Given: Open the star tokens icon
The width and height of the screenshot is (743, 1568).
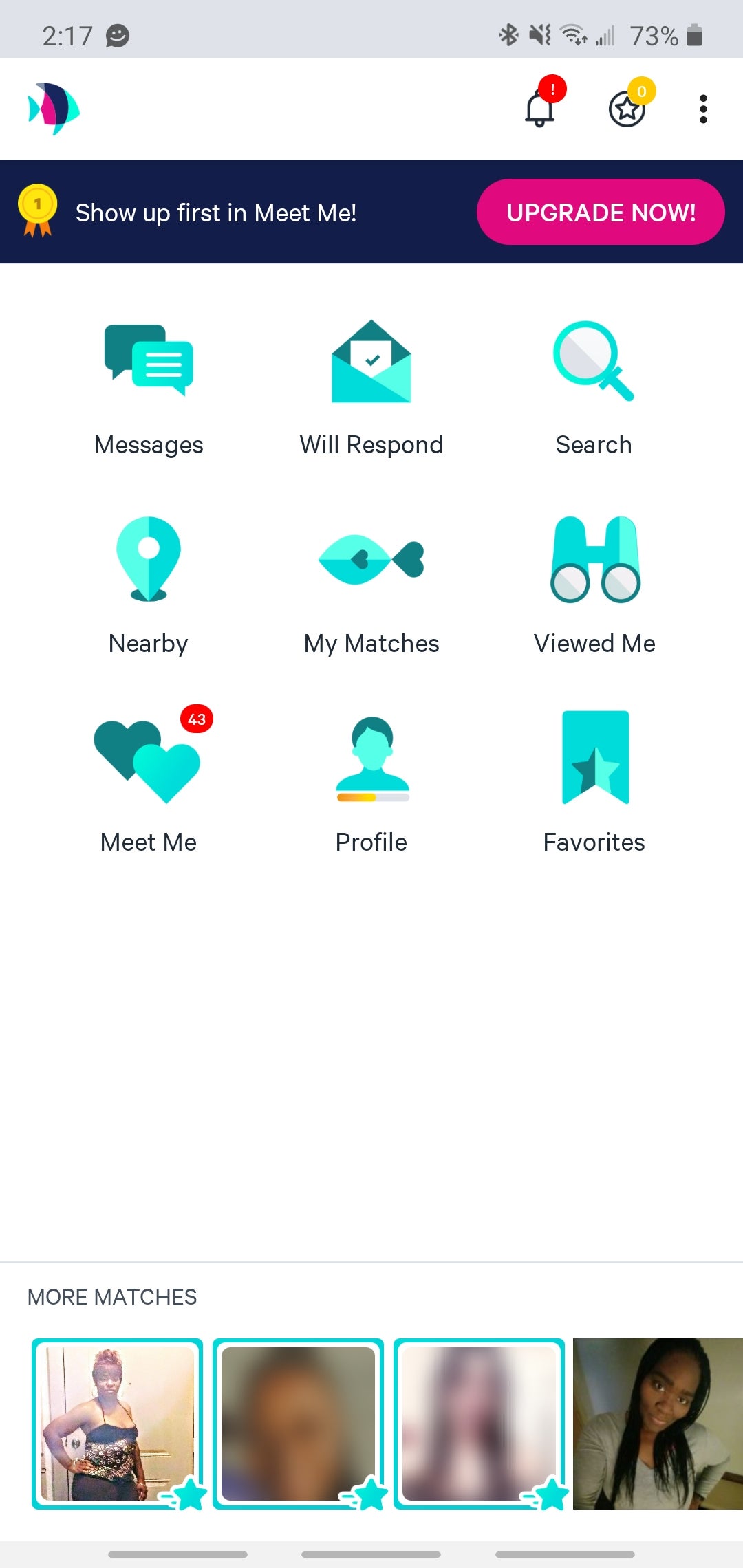Looking at the screenshot, I should click(x=627, y=109).
